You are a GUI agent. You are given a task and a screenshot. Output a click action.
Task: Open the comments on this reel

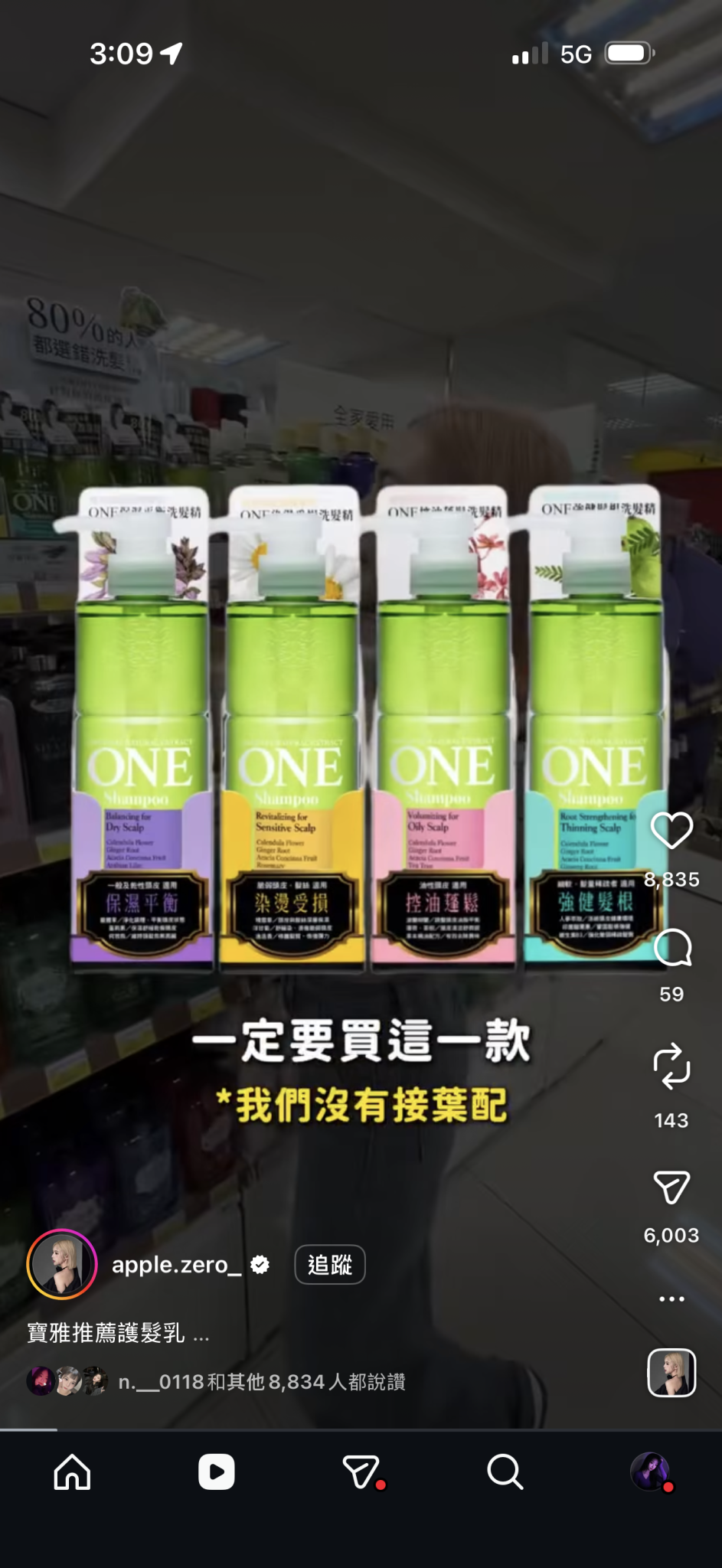(672, 947)
